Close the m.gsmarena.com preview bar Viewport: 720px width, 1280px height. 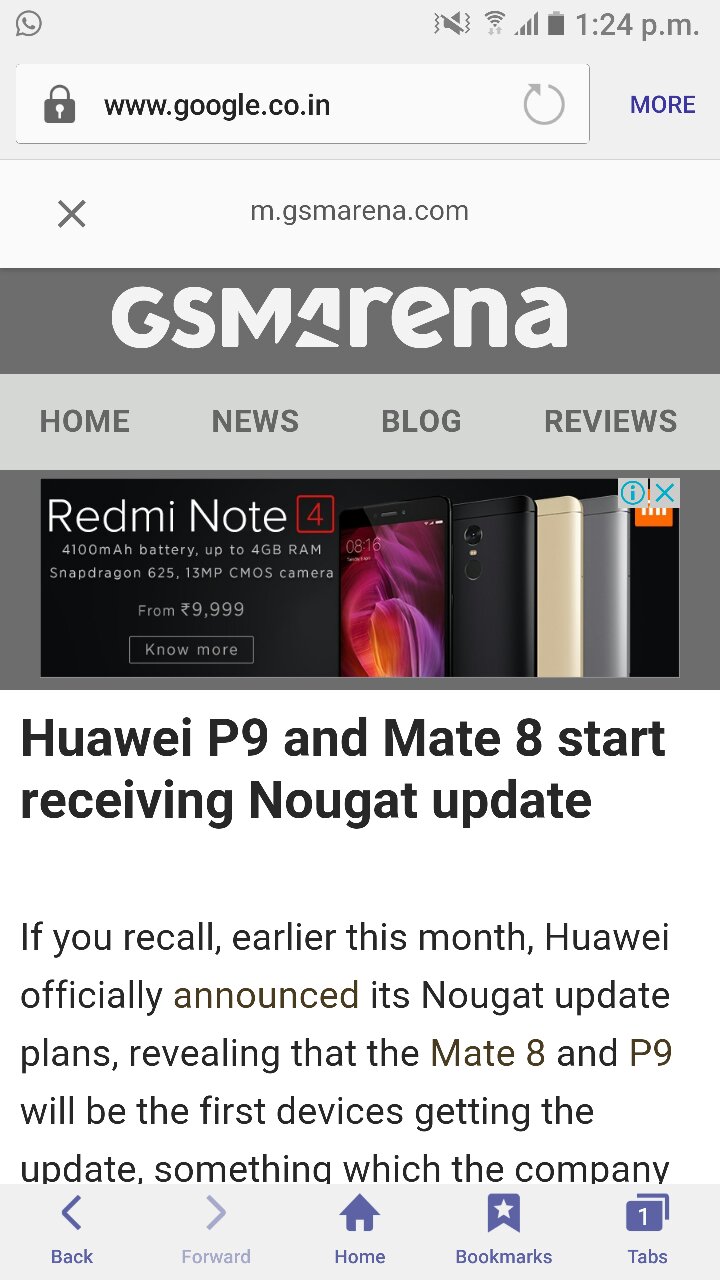71,213
